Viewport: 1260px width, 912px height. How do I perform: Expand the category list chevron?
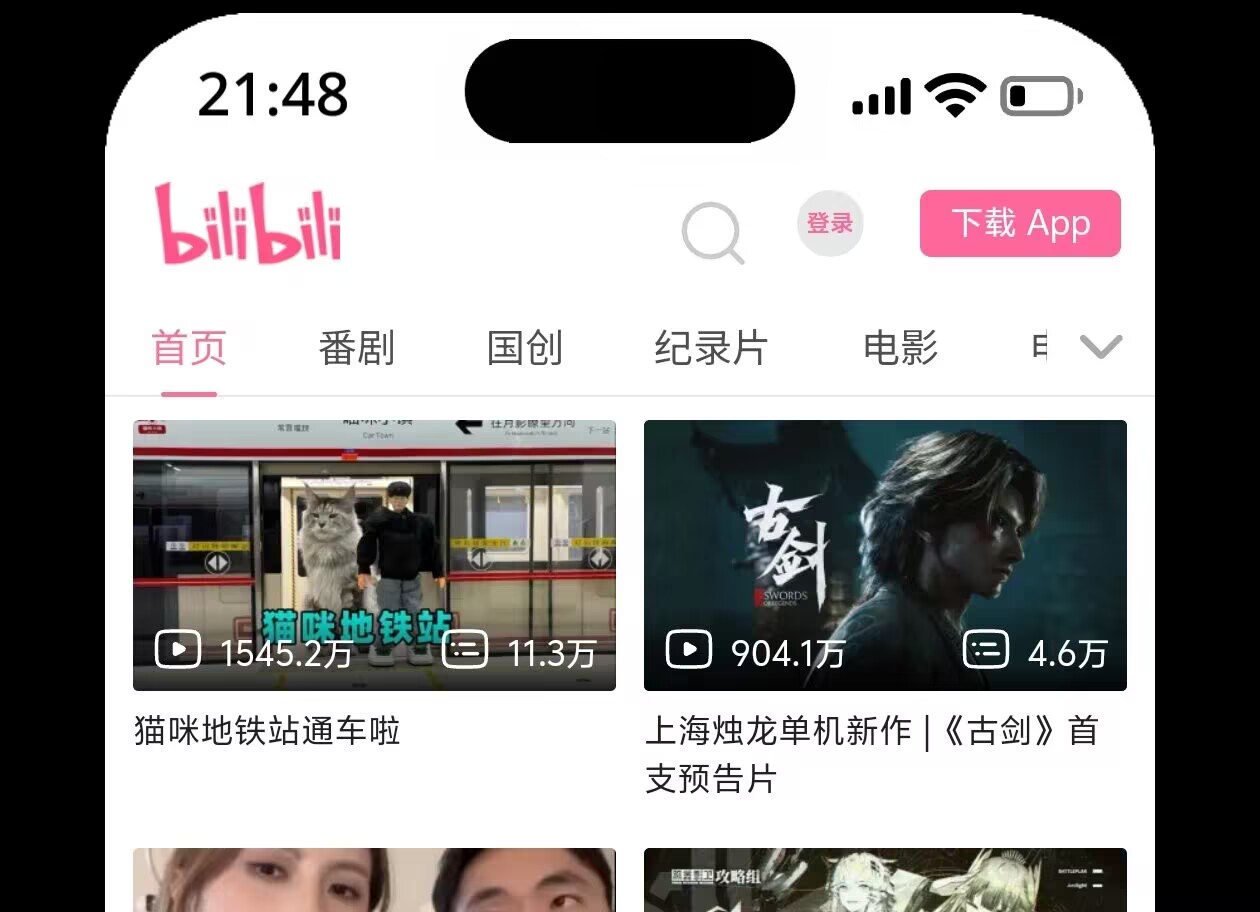1101,347
